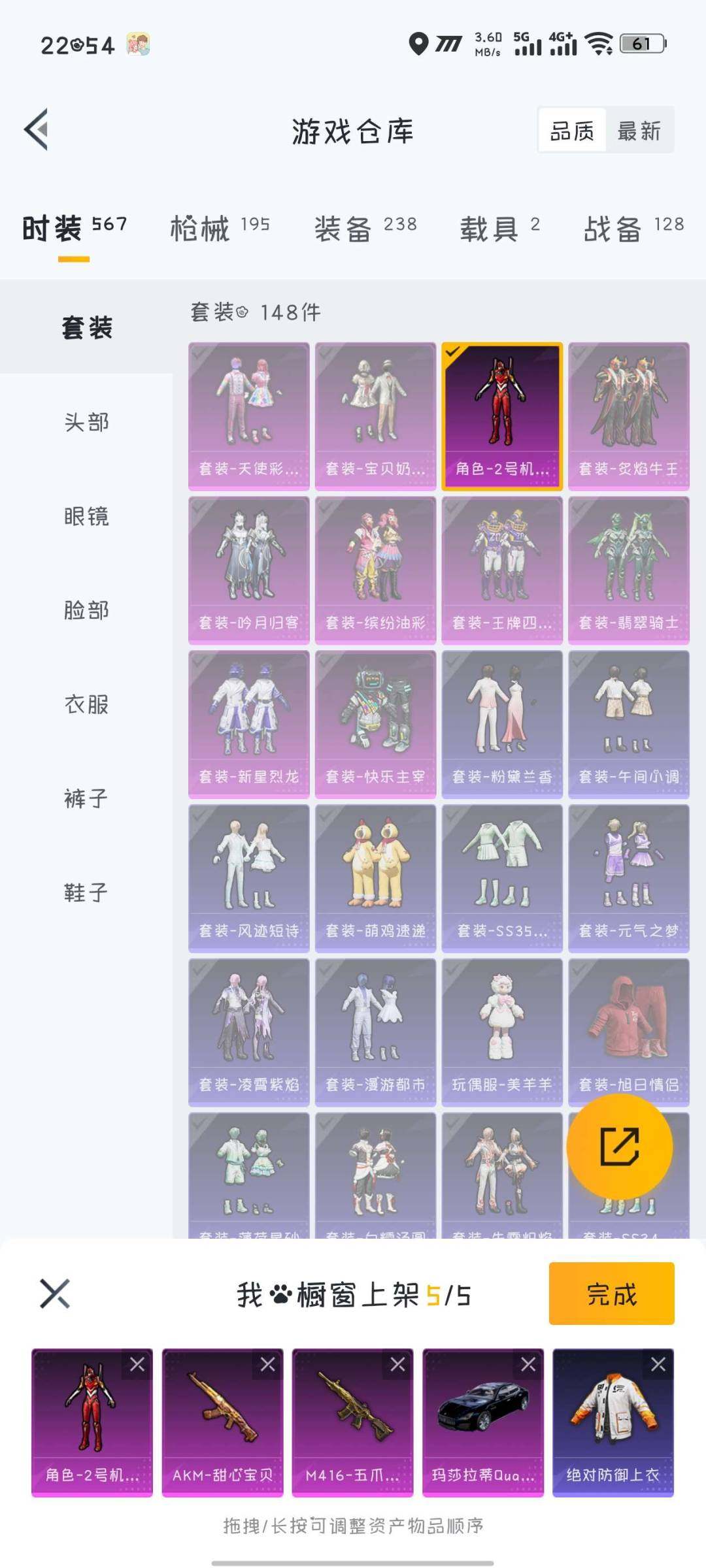Select 眼镜 category in sidebar

[86, 516]
